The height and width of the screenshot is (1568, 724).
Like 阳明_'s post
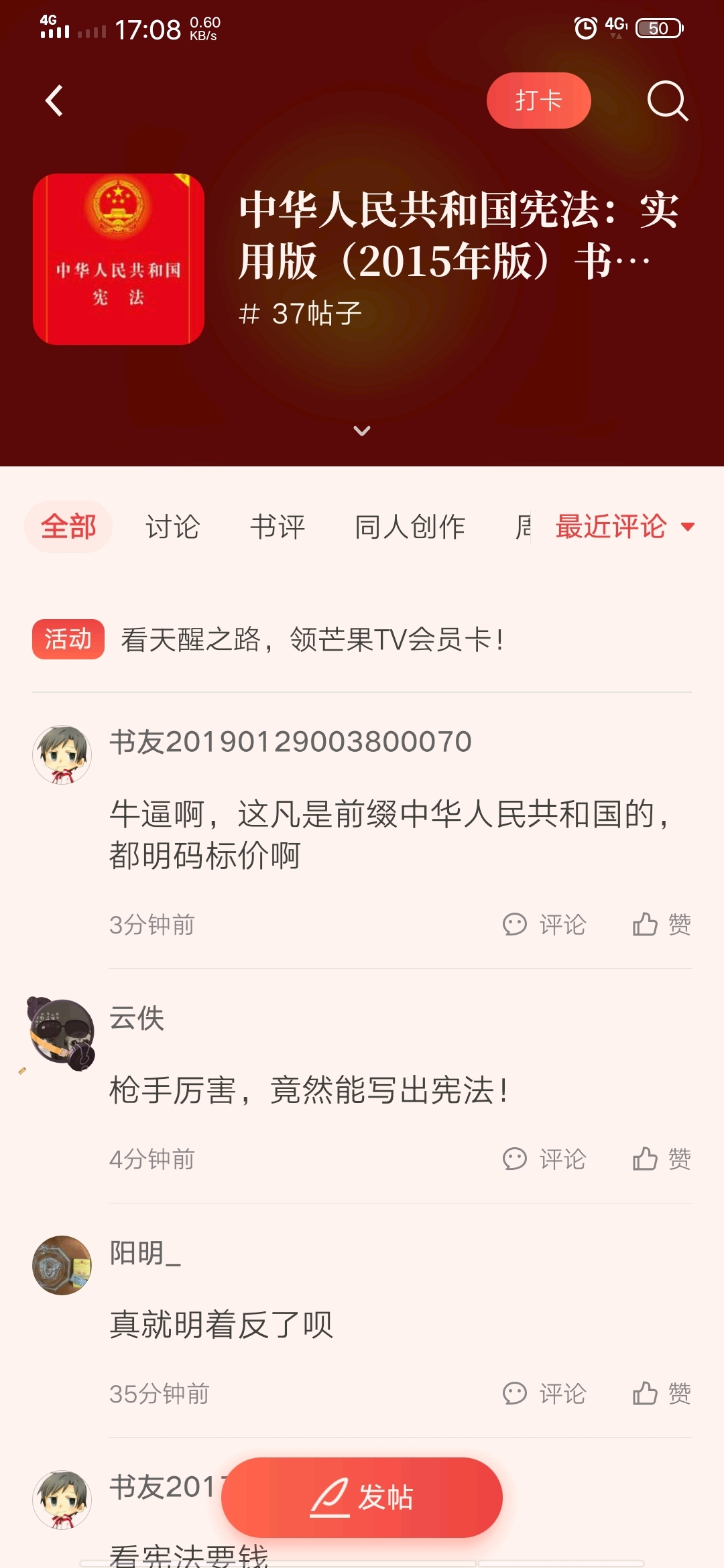coord(662,1394)
